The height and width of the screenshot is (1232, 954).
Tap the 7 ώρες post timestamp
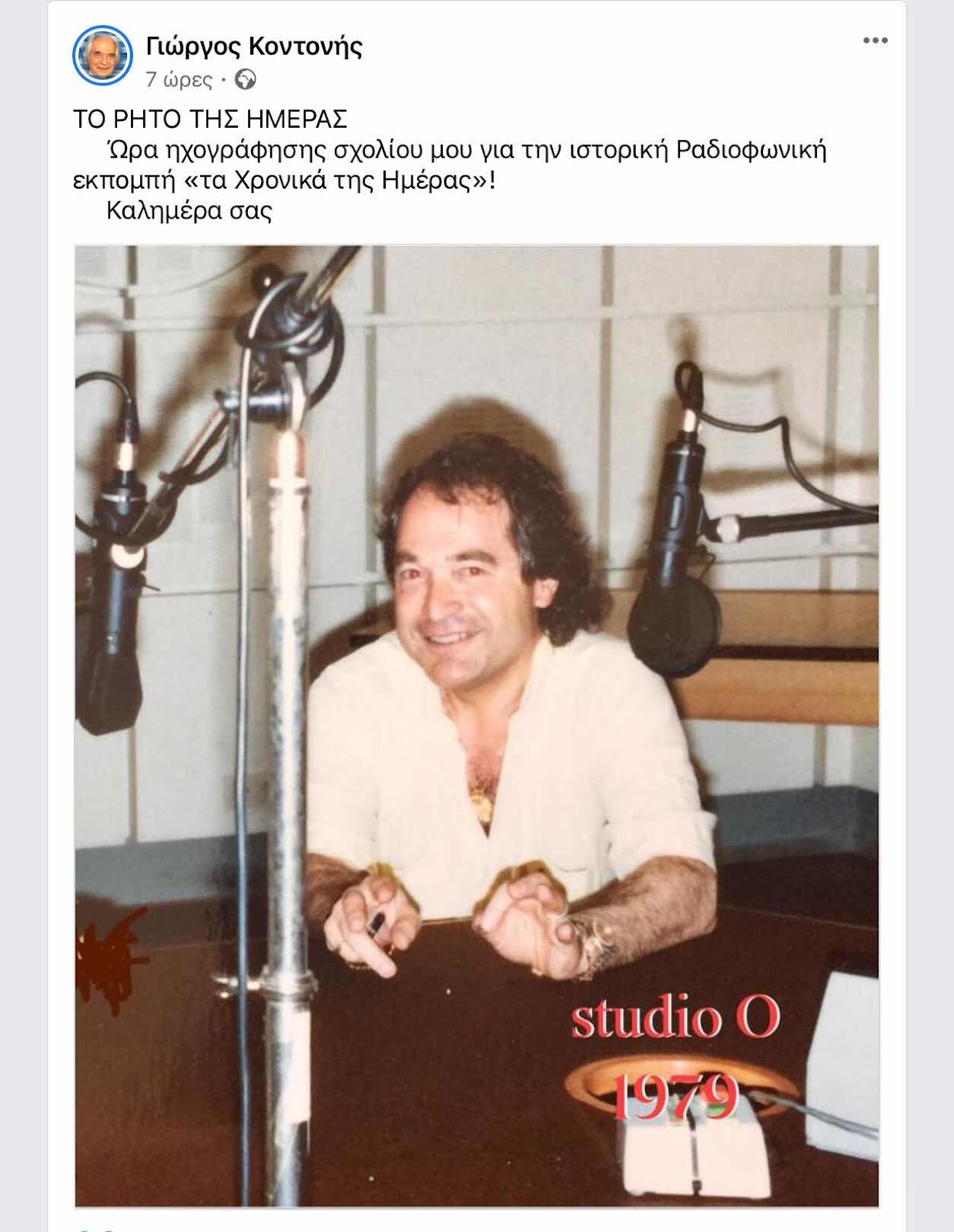click(179, 79)
